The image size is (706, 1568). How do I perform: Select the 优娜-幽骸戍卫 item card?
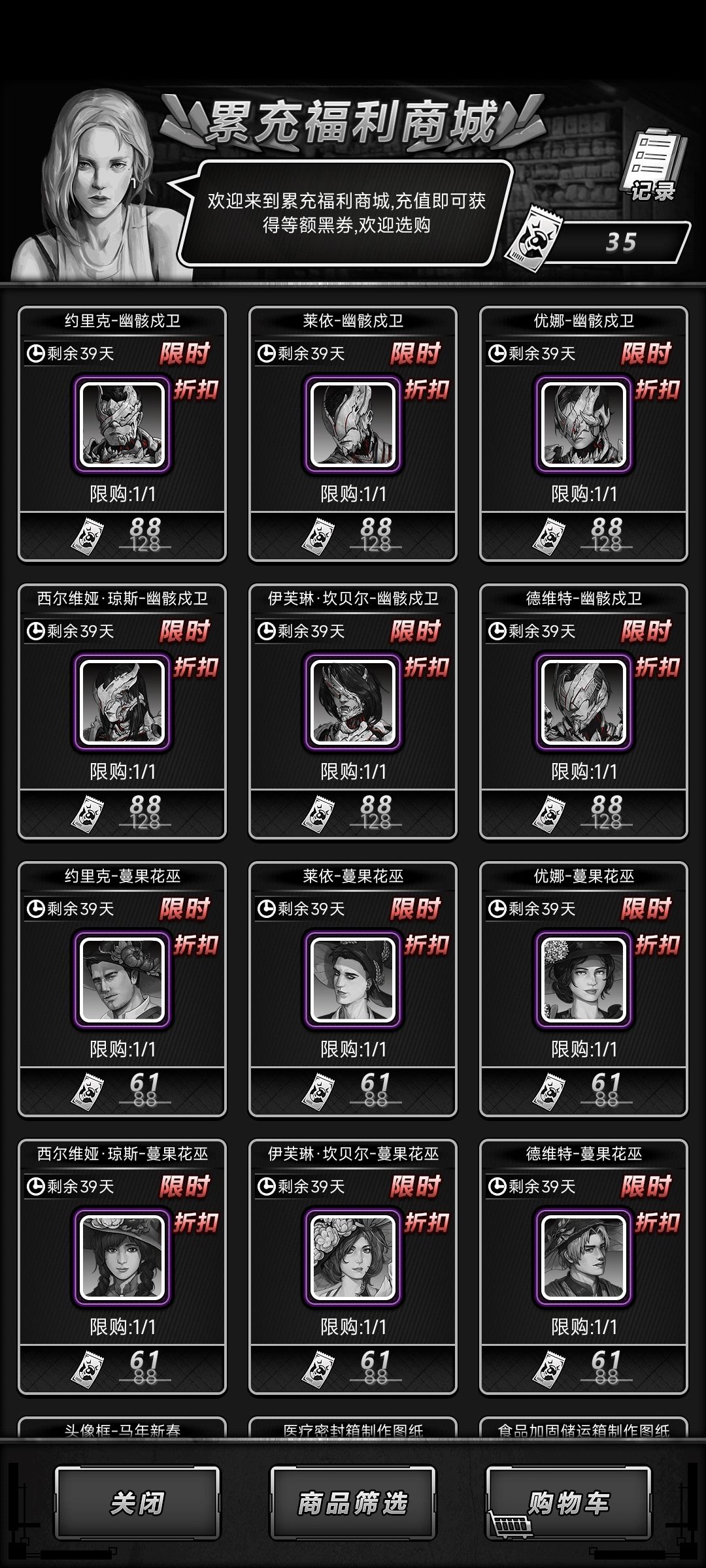click(x=584, y=434)
